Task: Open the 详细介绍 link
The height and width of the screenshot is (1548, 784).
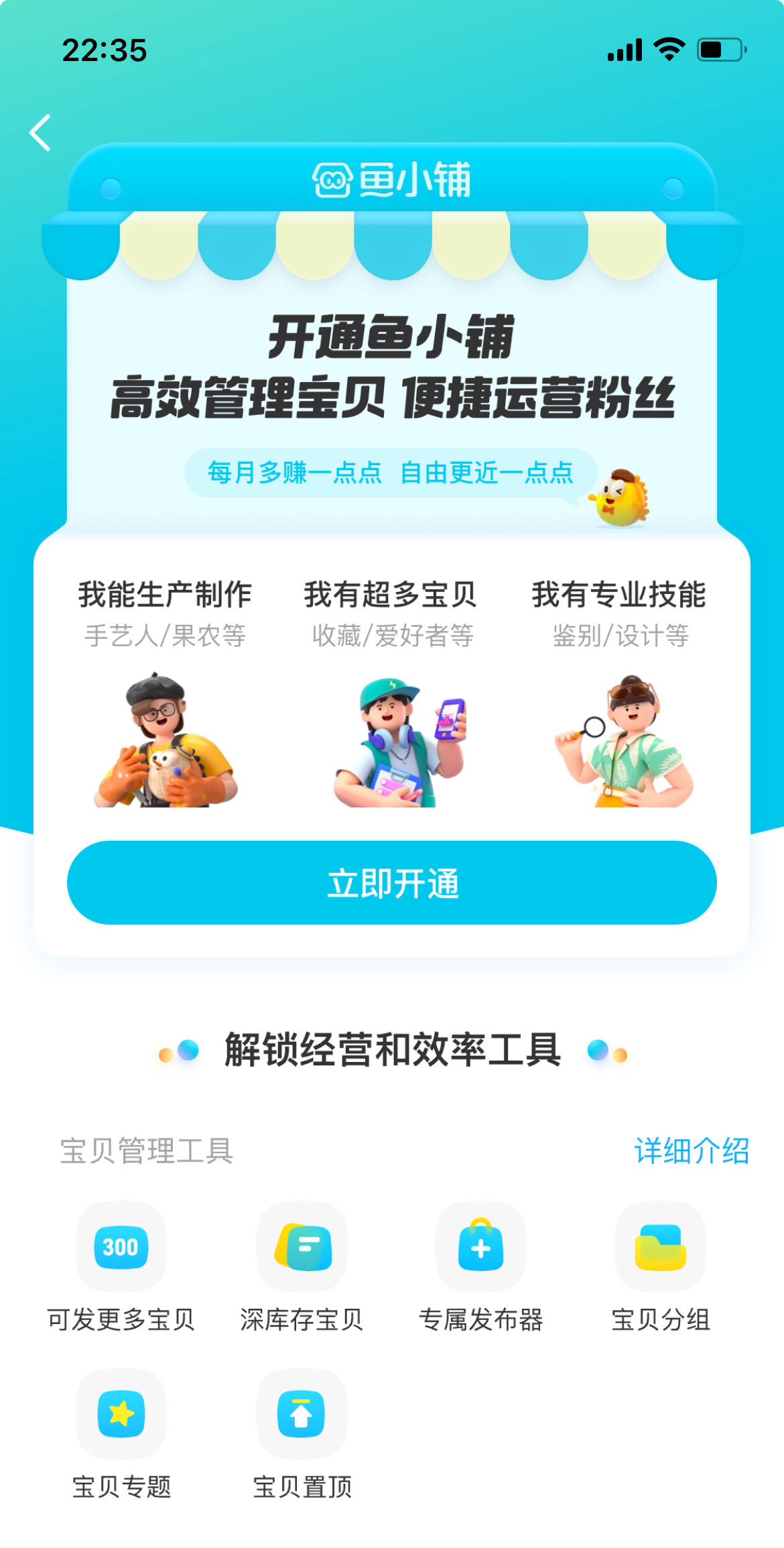Action: [692, 1151]
